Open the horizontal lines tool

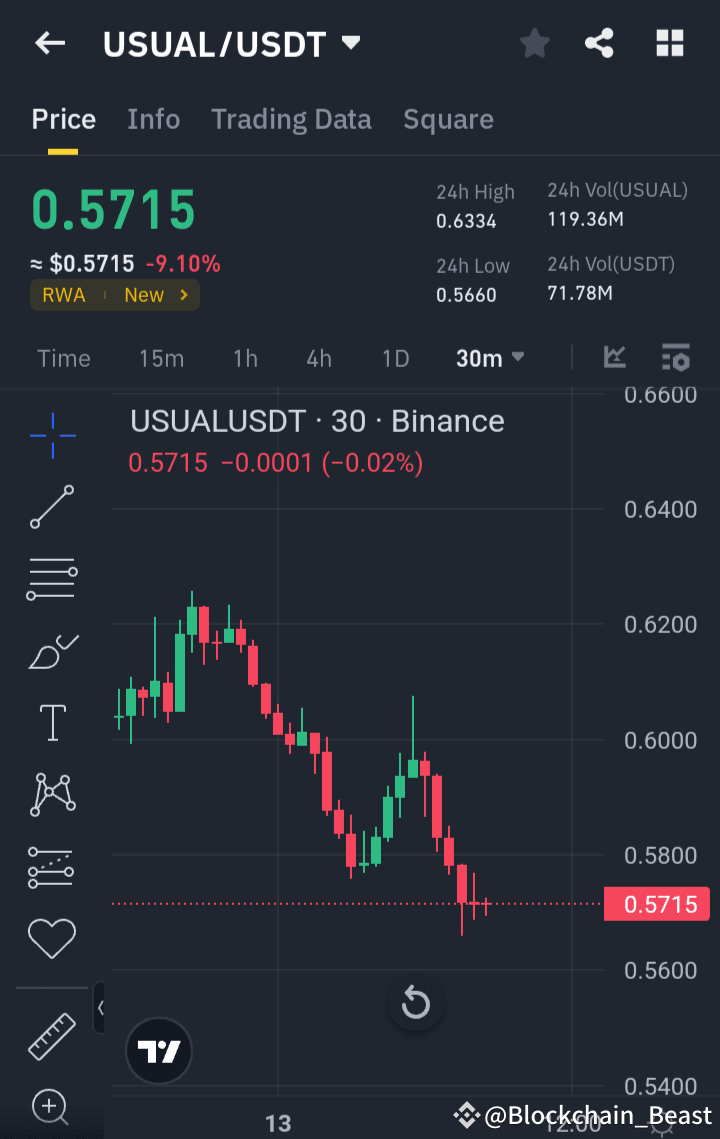(52, 578)
